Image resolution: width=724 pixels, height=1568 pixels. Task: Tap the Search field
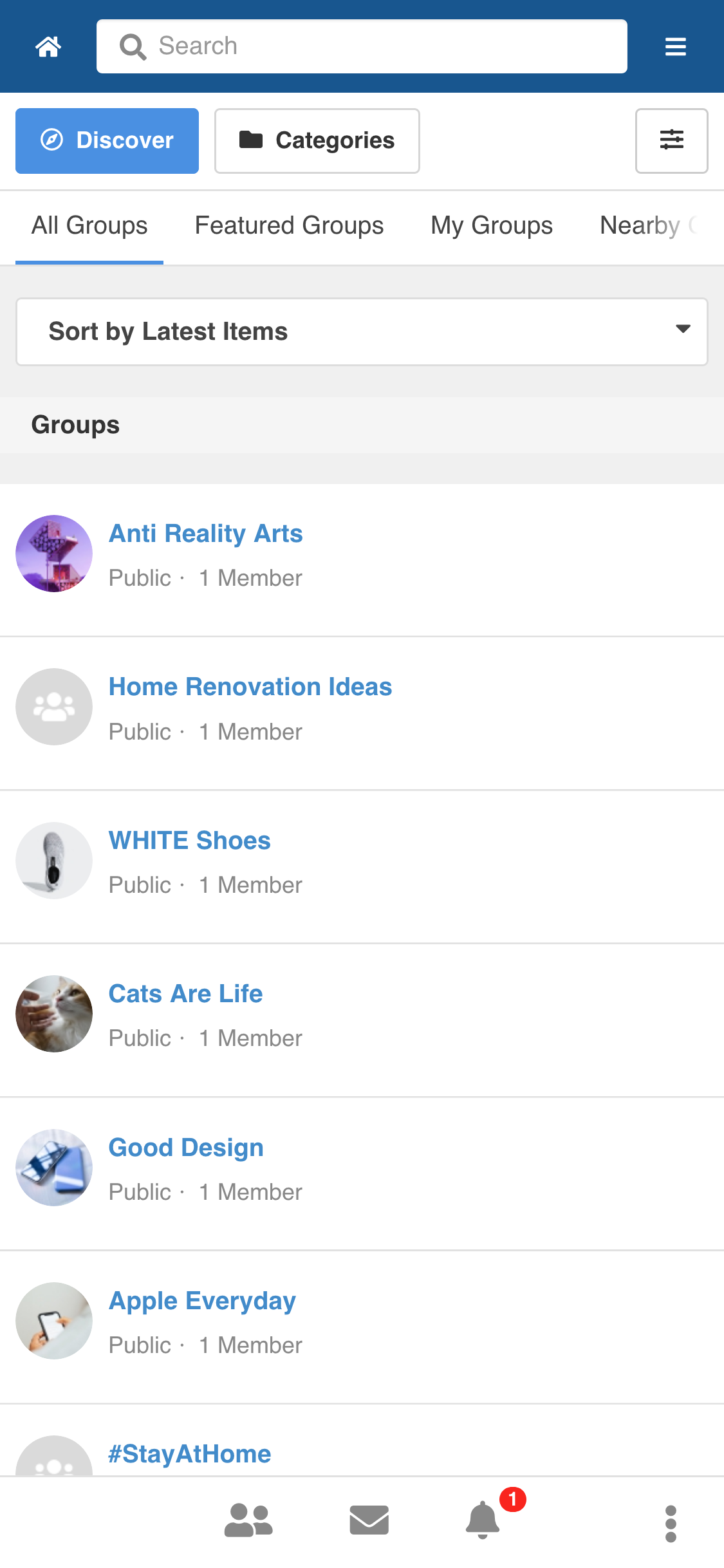point(362,46)
